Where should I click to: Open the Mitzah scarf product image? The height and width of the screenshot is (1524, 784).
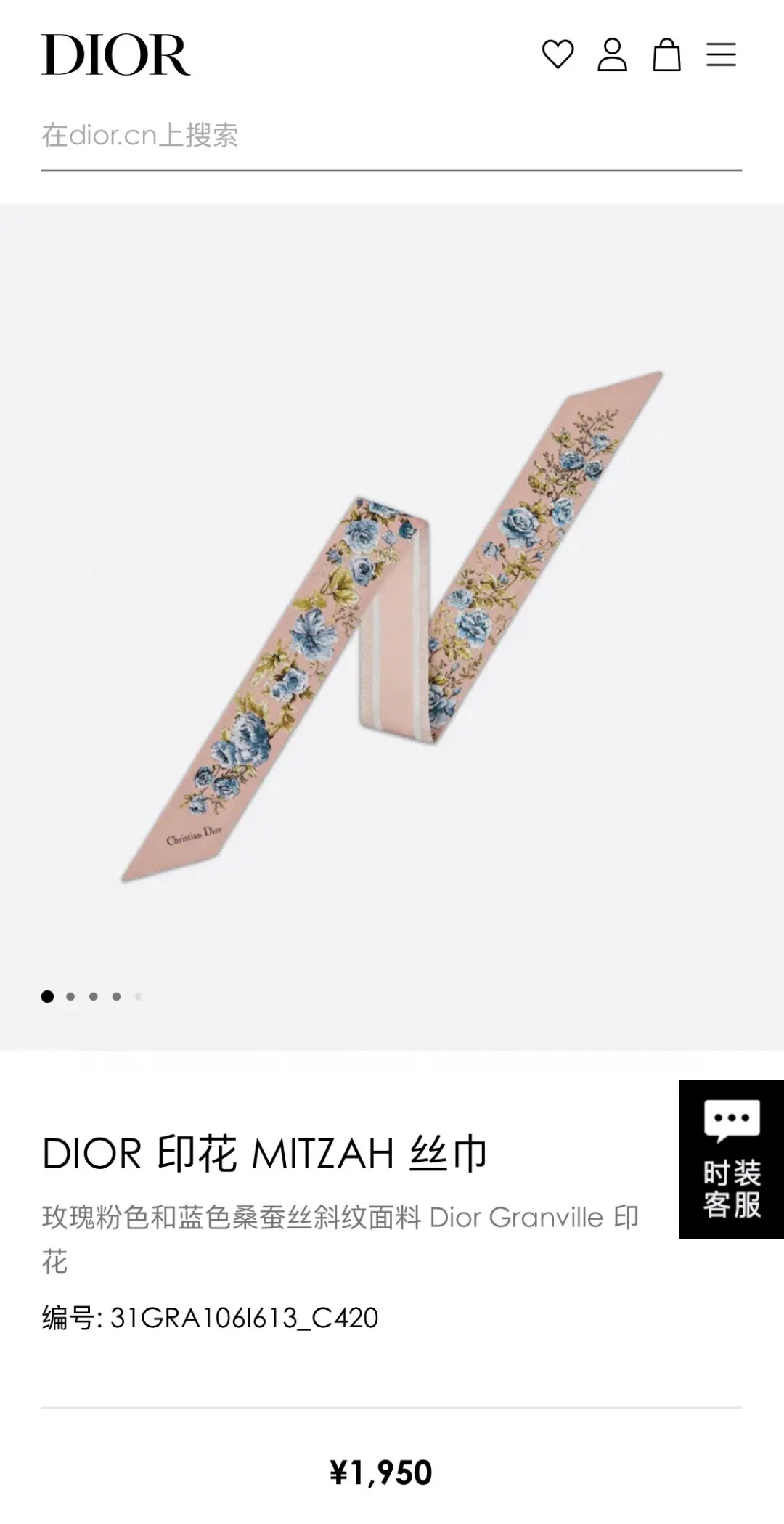(x=392, y=626)
